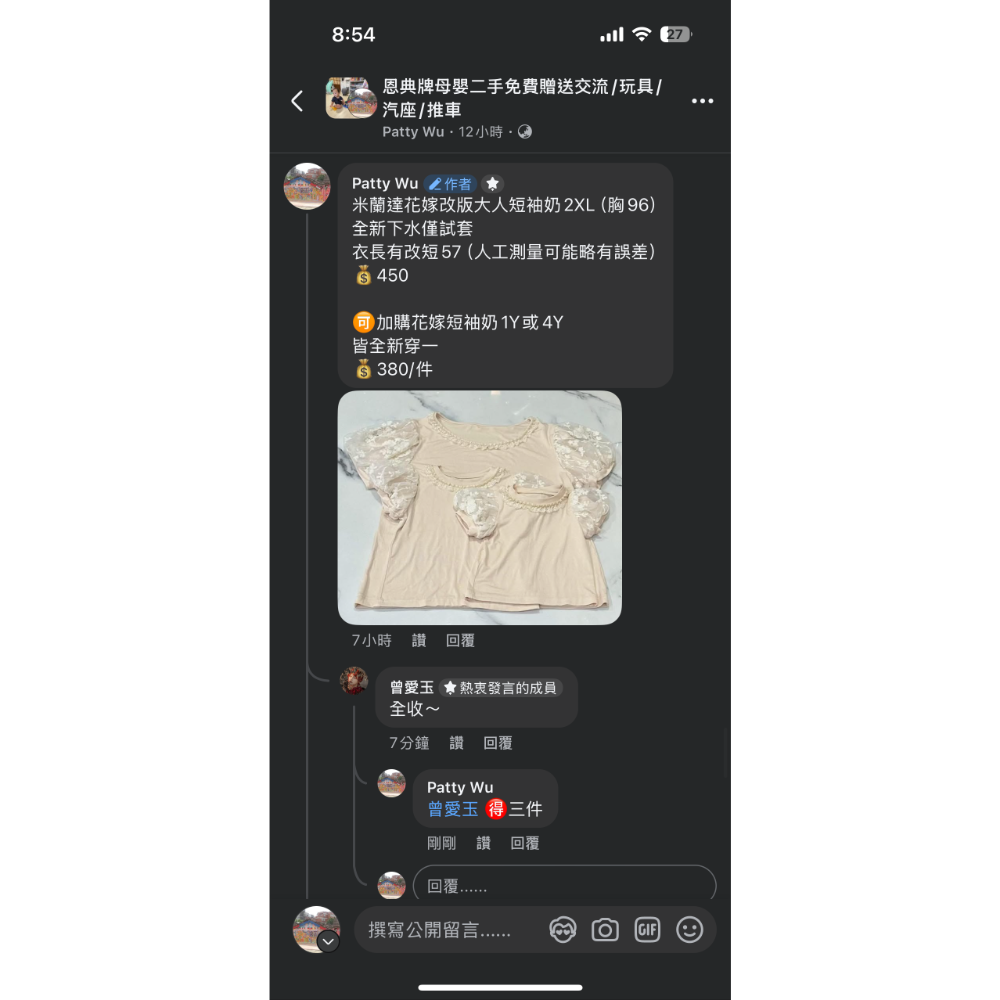Reply to Patty Wu's 剛剛 comment

click(525, 843)
